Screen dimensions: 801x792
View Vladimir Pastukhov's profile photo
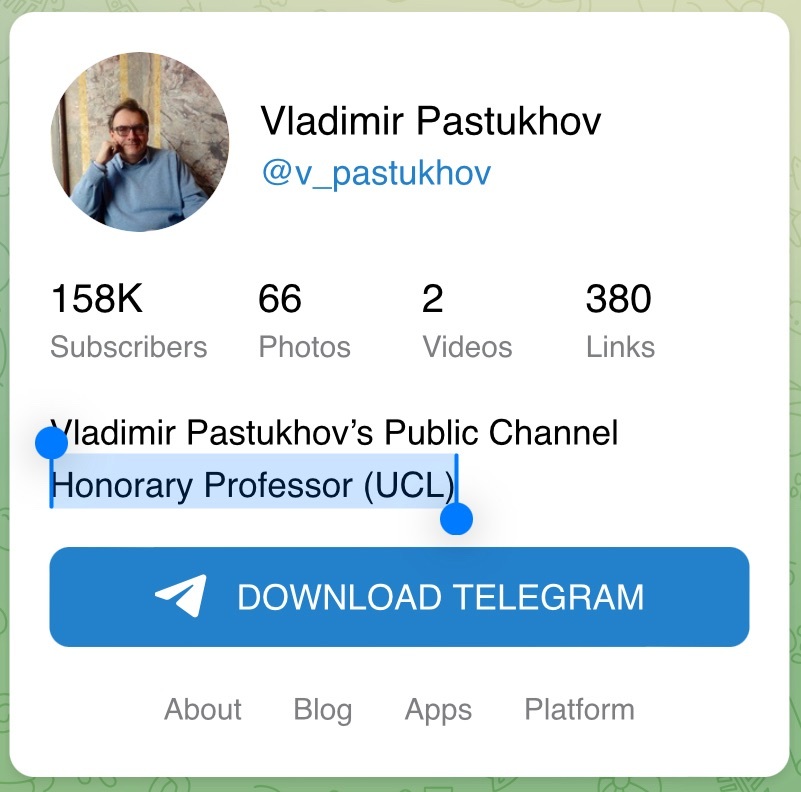[140, 143]
